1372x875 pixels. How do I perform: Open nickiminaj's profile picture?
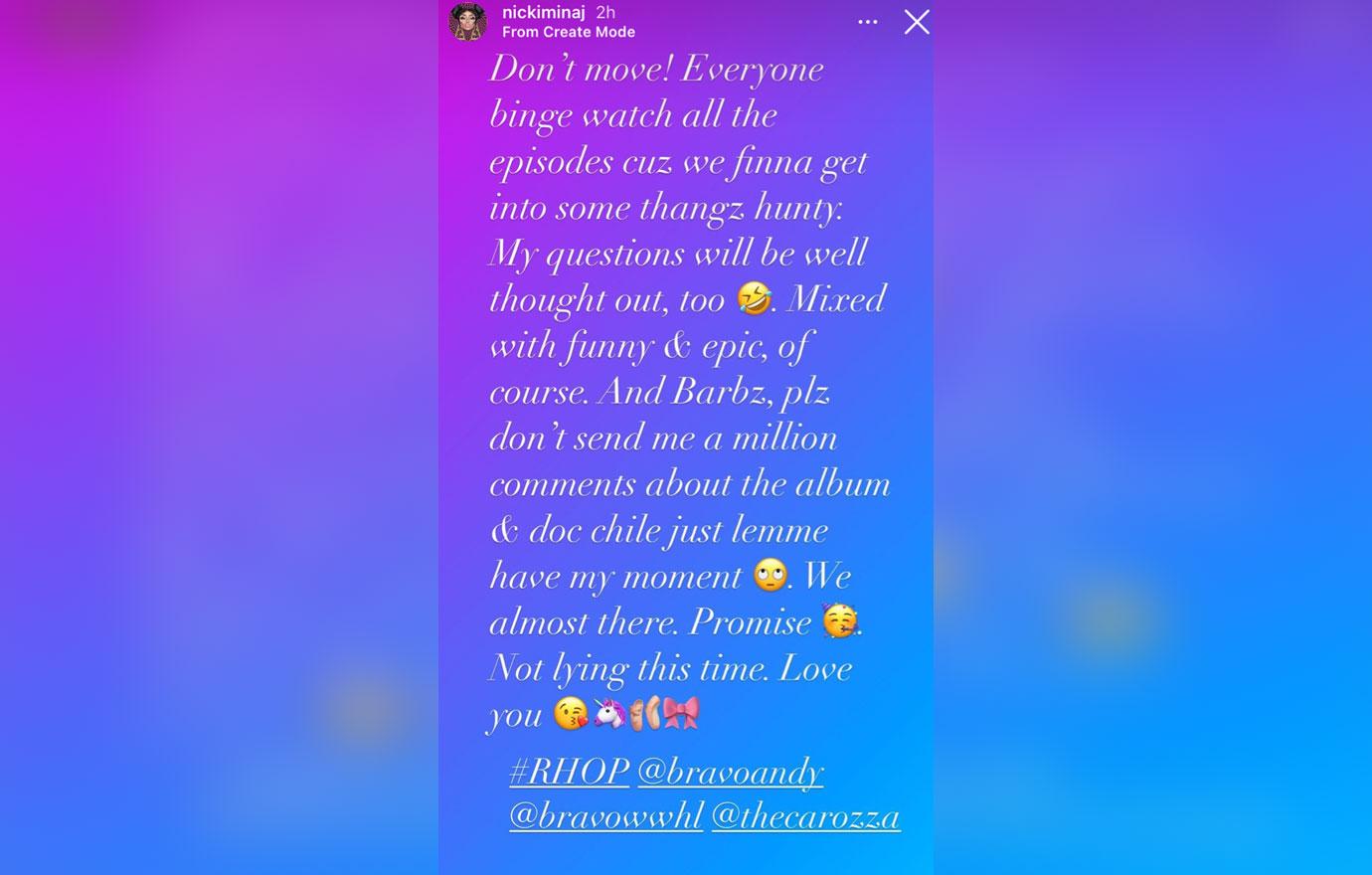[468, 22]
